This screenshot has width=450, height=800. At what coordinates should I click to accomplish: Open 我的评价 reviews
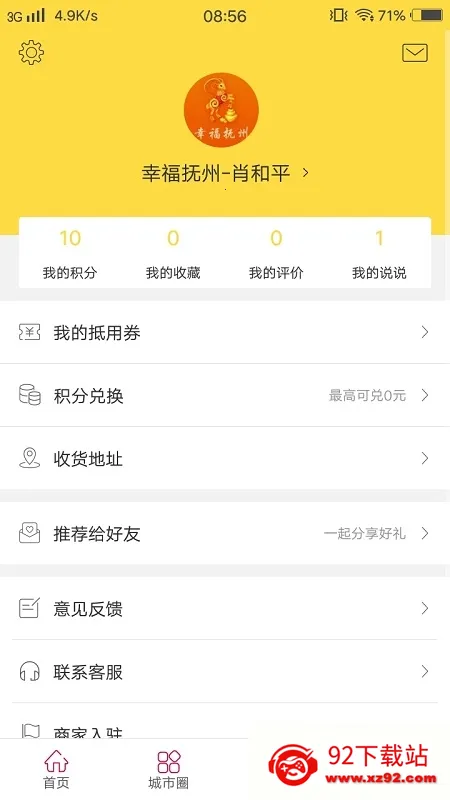pos(276,254)
